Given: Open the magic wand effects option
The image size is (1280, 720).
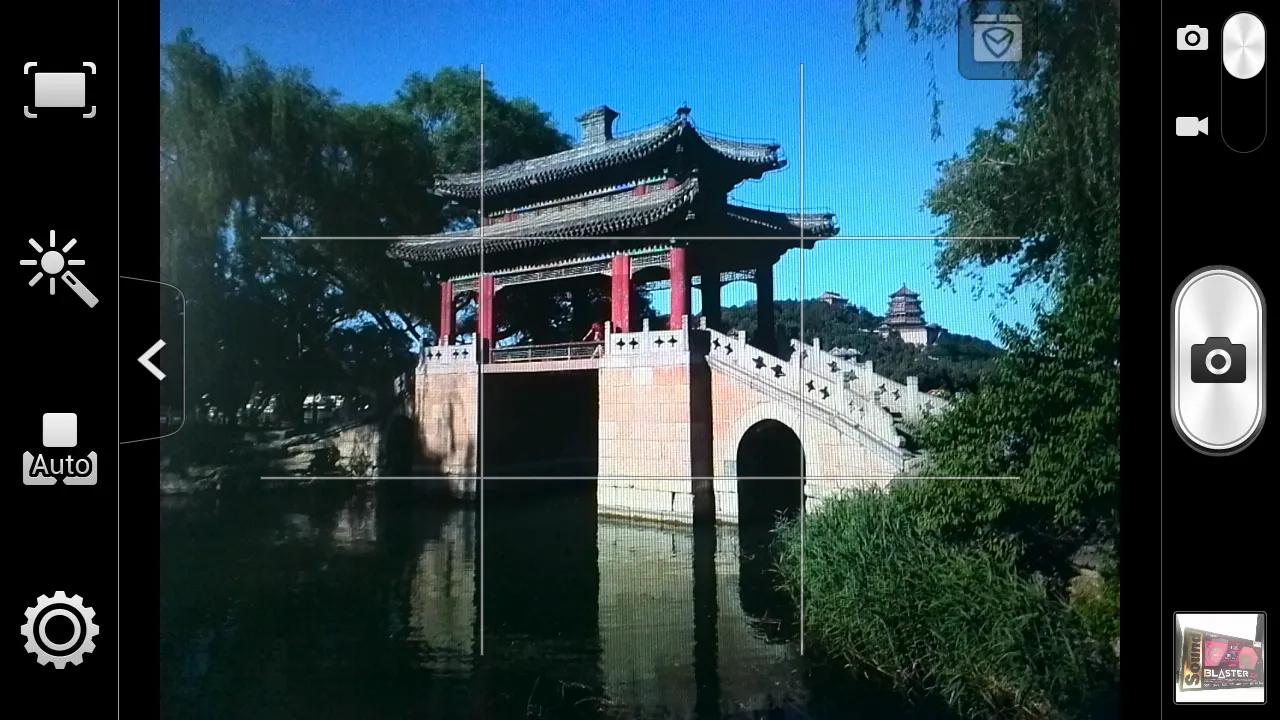Looking at the screenshot, I should pos(59,268).
